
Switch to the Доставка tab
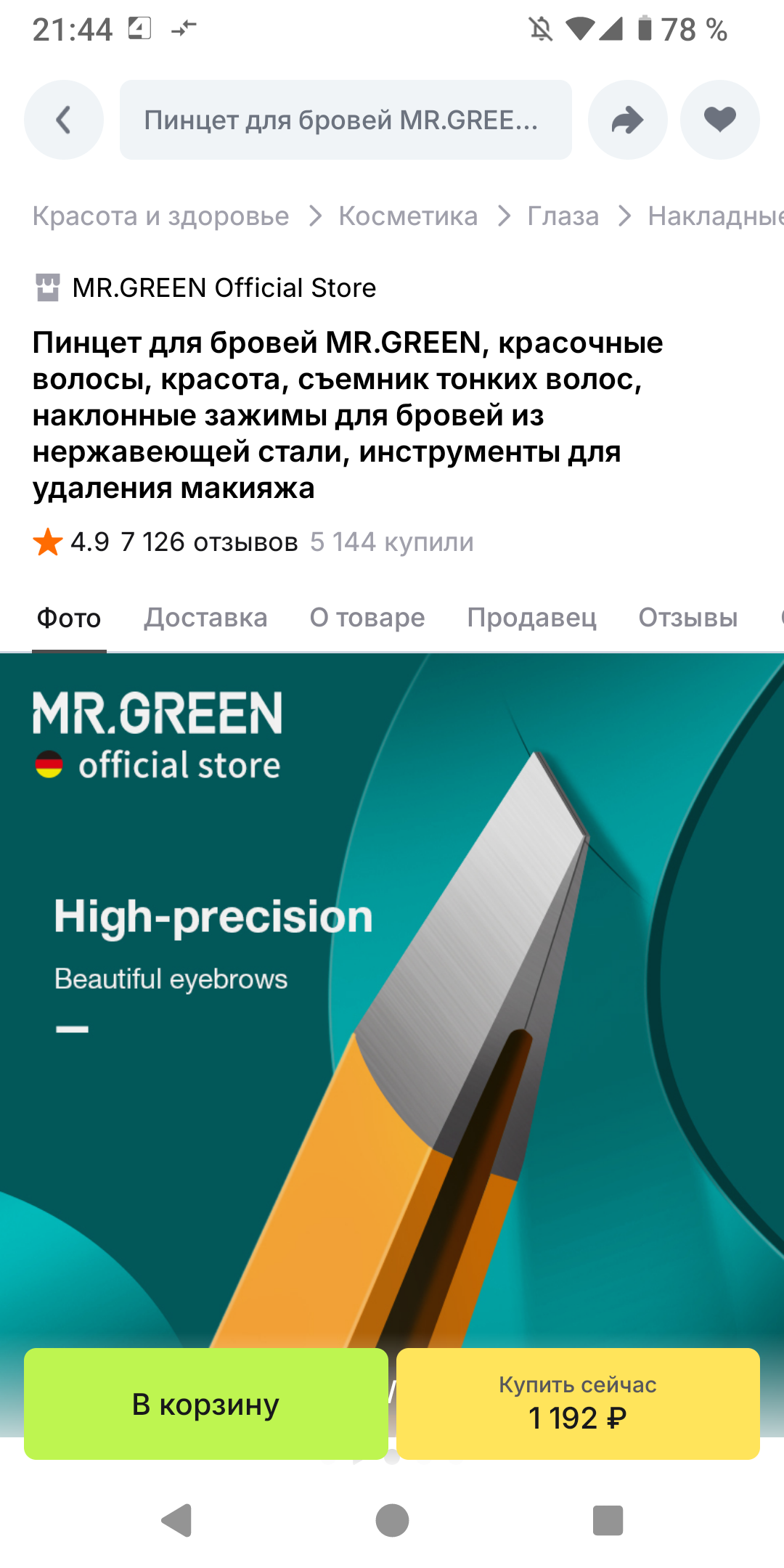[205, 618]
